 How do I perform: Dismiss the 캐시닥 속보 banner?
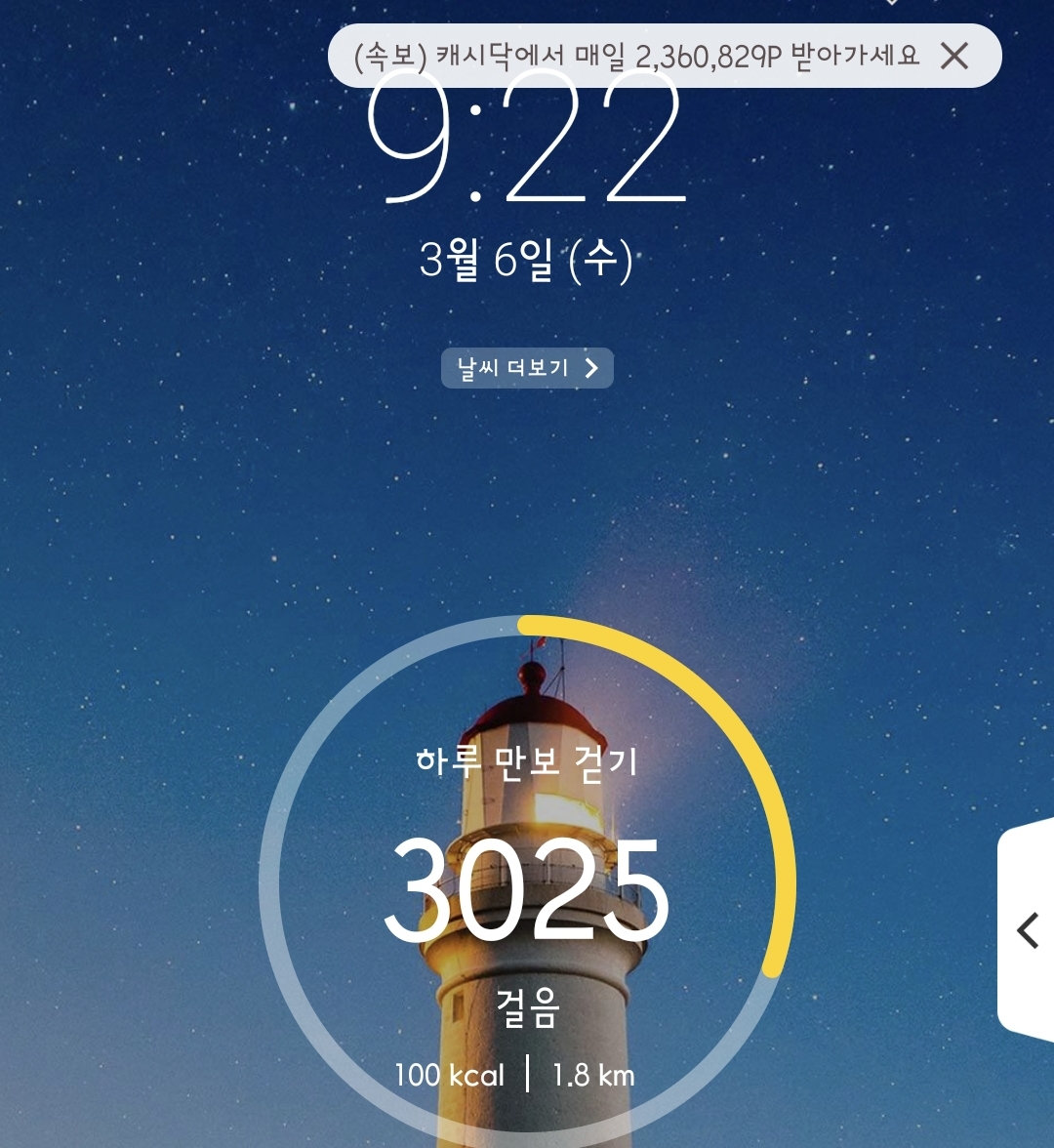tap(953, 56)
